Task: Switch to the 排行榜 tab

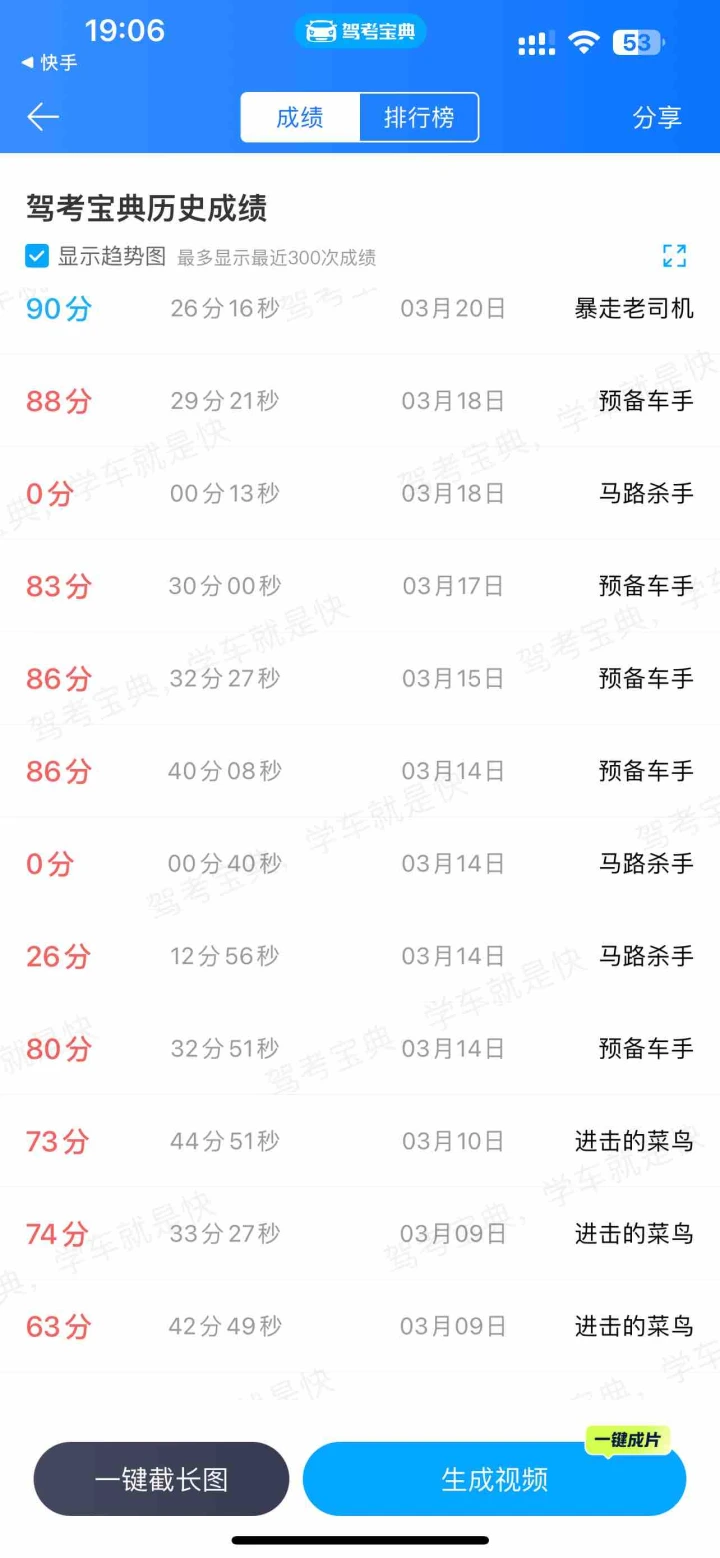Action: (419, 117)
